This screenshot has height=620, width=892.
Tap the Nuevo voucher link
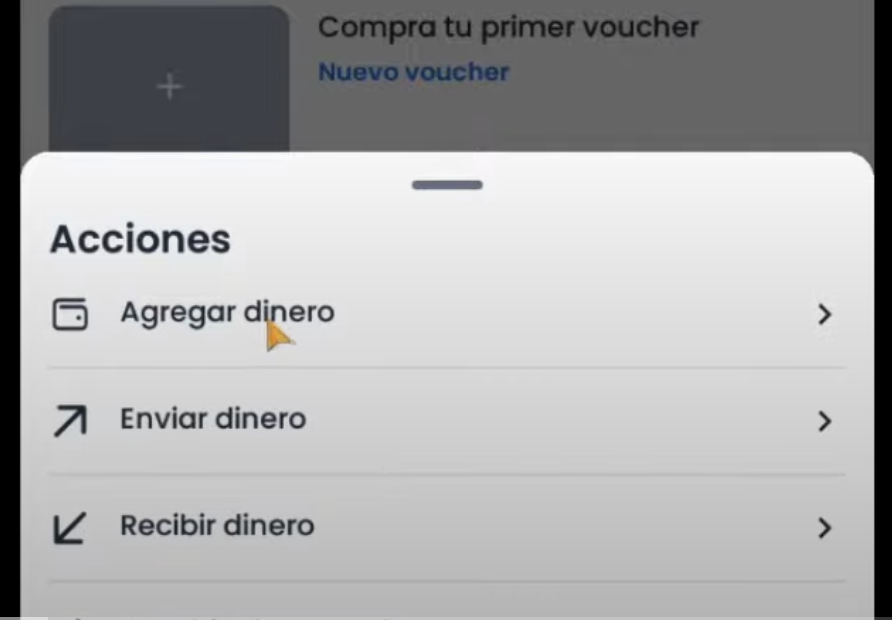point(413,72)
